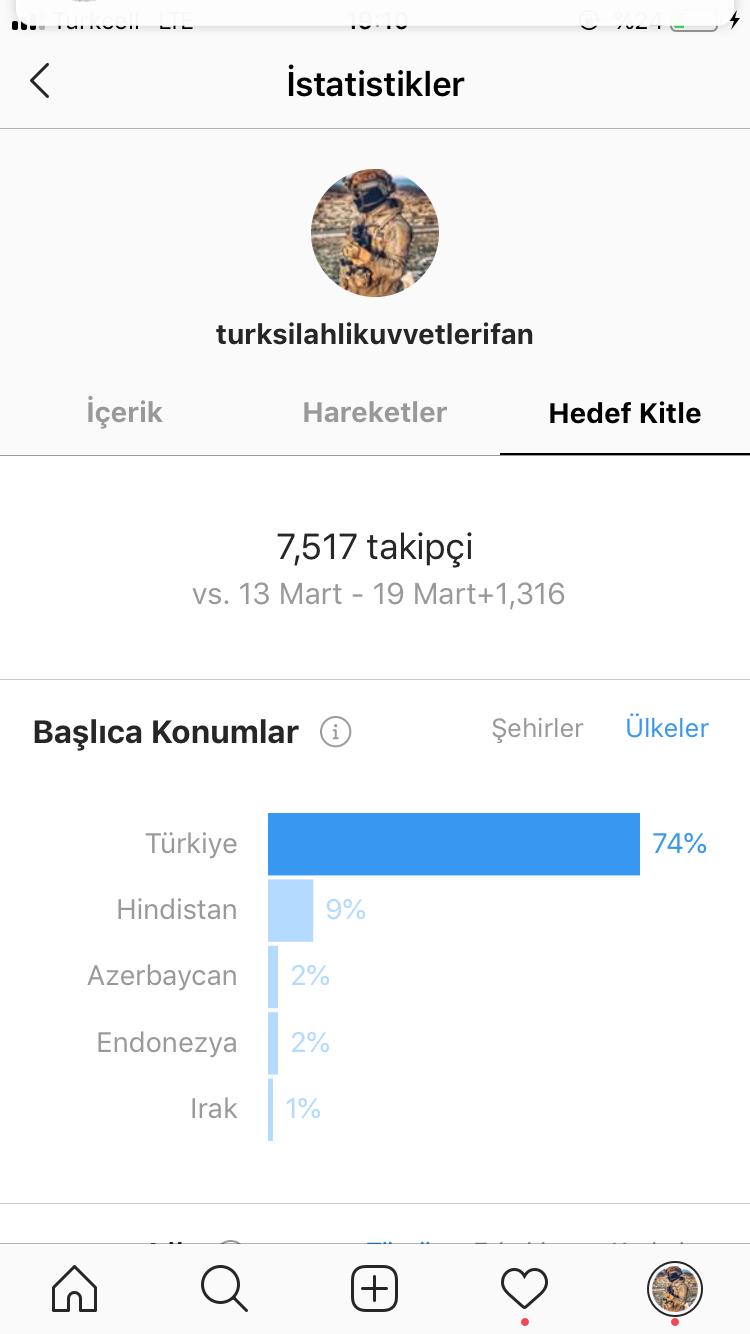Open the search and explore tab
The width and height of the screenshot is (750, 1334).
224,1288
